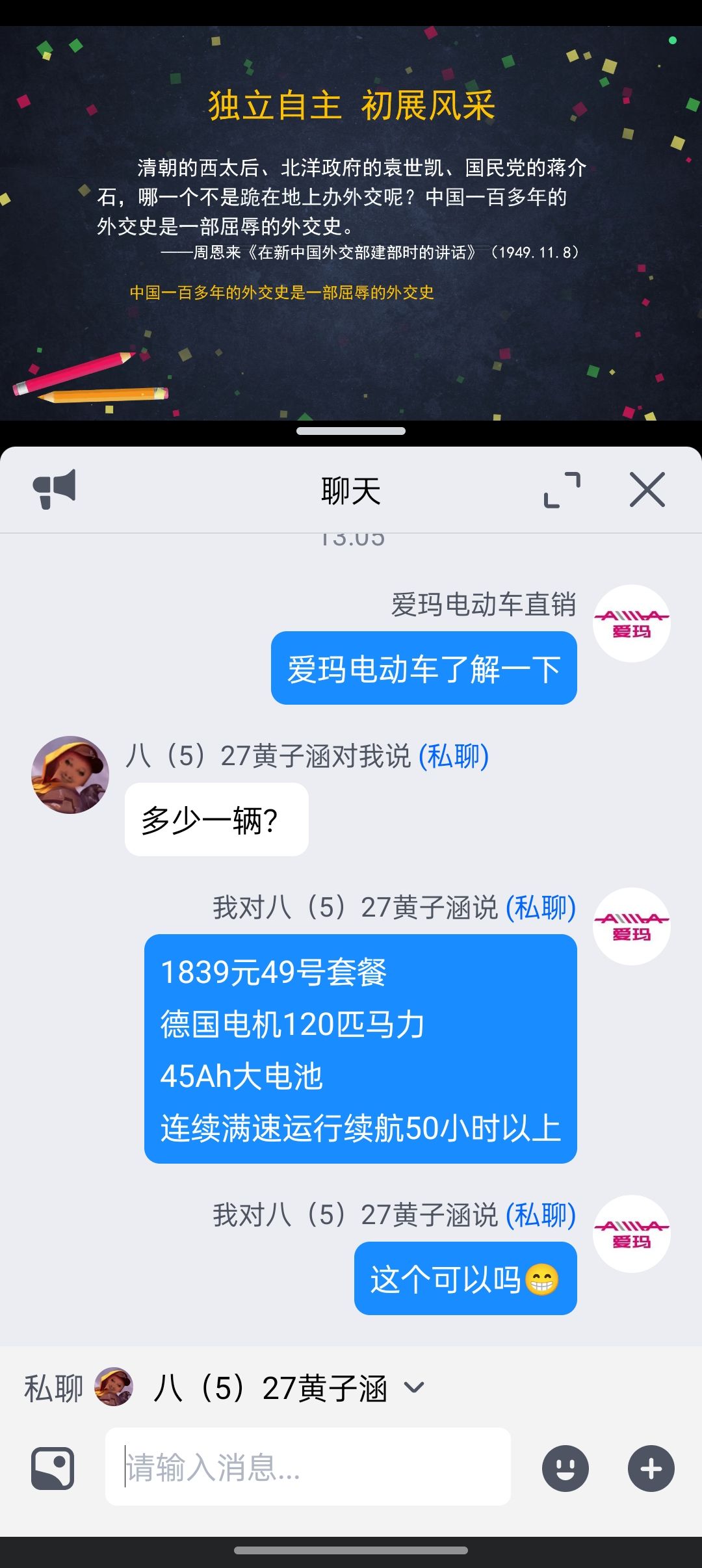Open the announcement megaphone icon
Viewport: 702px width, 1568px height.
tap(55, 489)
